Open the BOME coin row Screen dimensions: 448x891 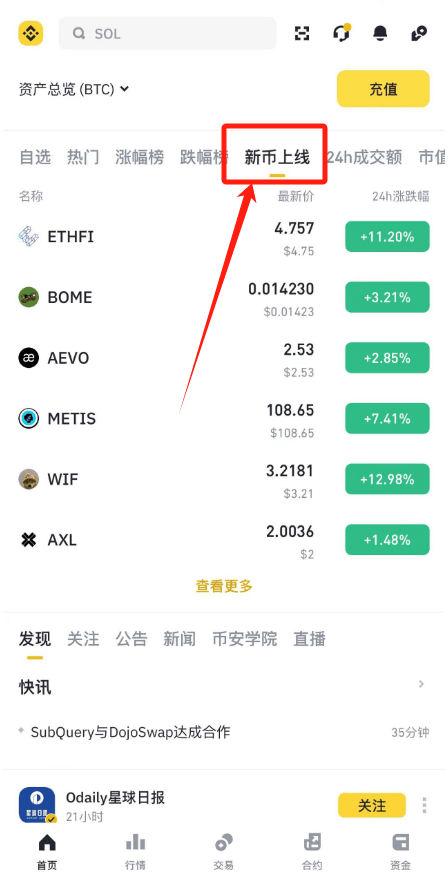(x=224, y=298)
